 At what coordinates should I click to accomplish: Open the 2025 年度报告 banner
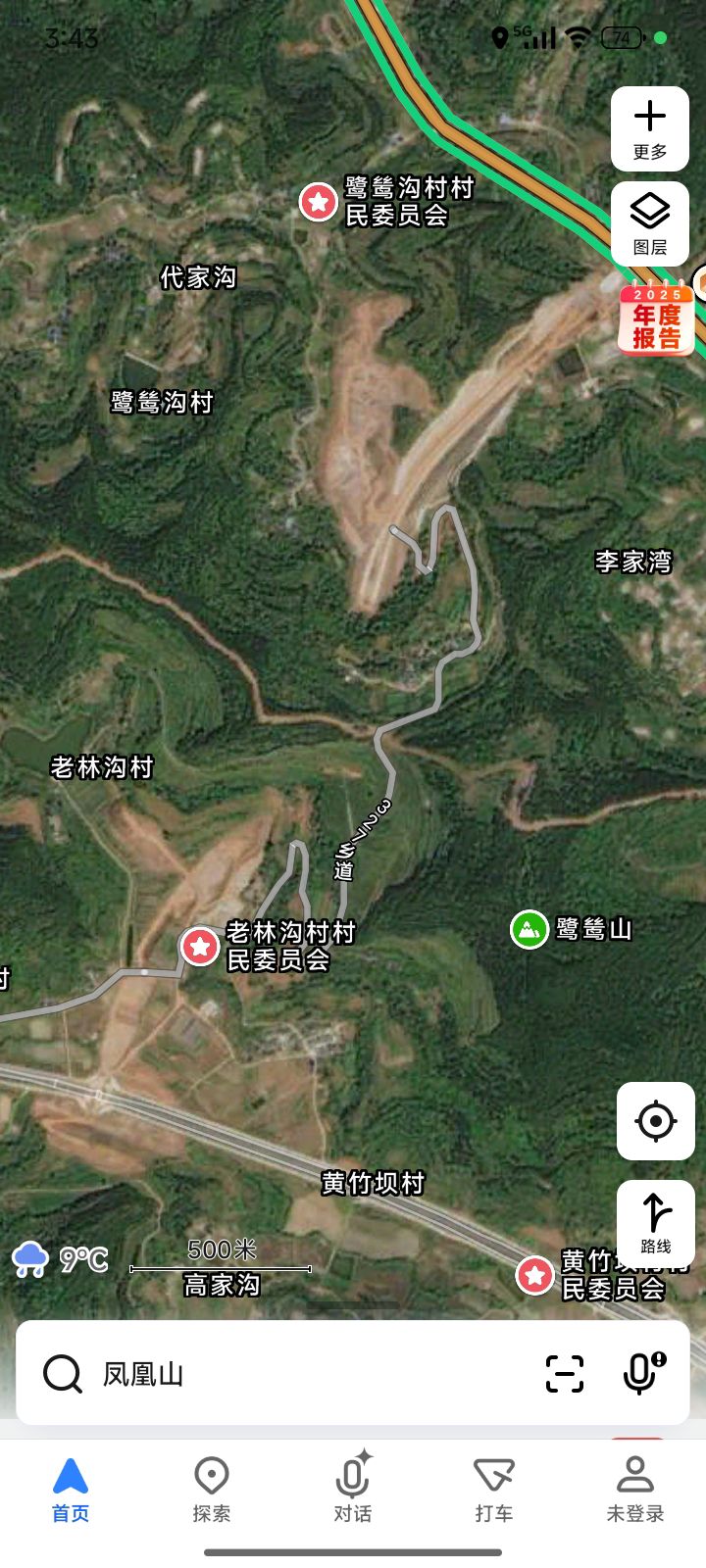click(x=656, y=318)
